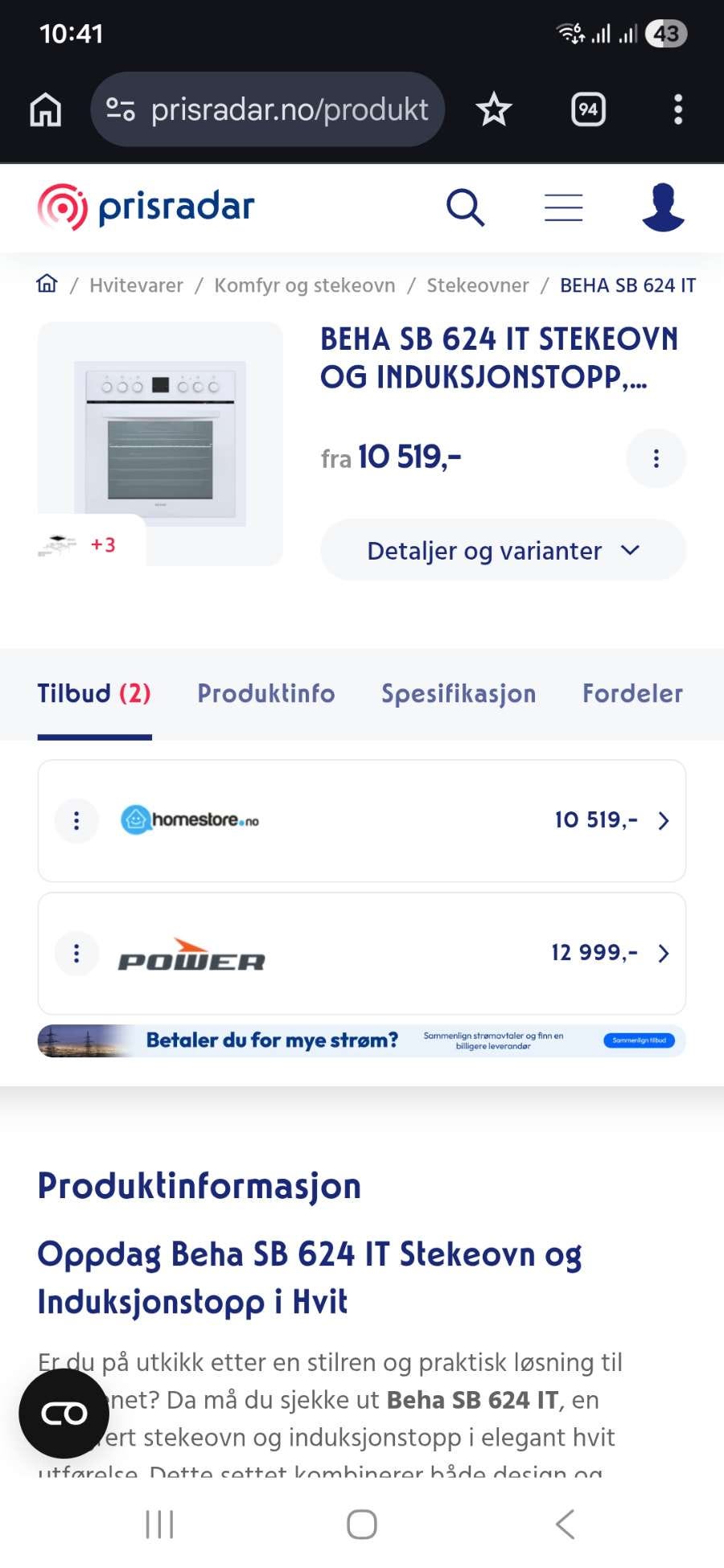Expand the homestore.no offer with the chevron
Viewport: 724px width, 1568px height.
coord(664,820)
